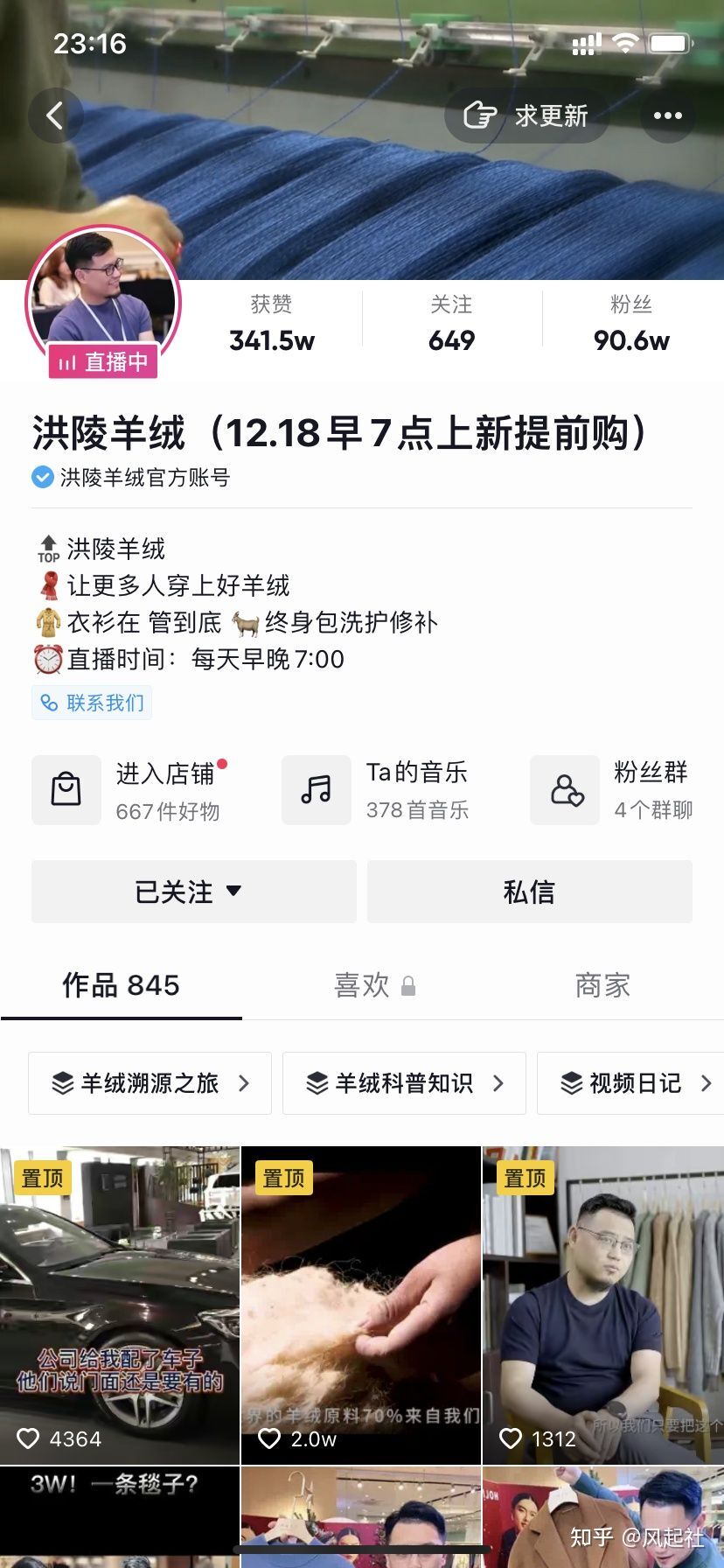This screenshot has height=1568, width=724.
Task: Play the pinned car video with 4364 likes
Action: tap(120, 1304)
